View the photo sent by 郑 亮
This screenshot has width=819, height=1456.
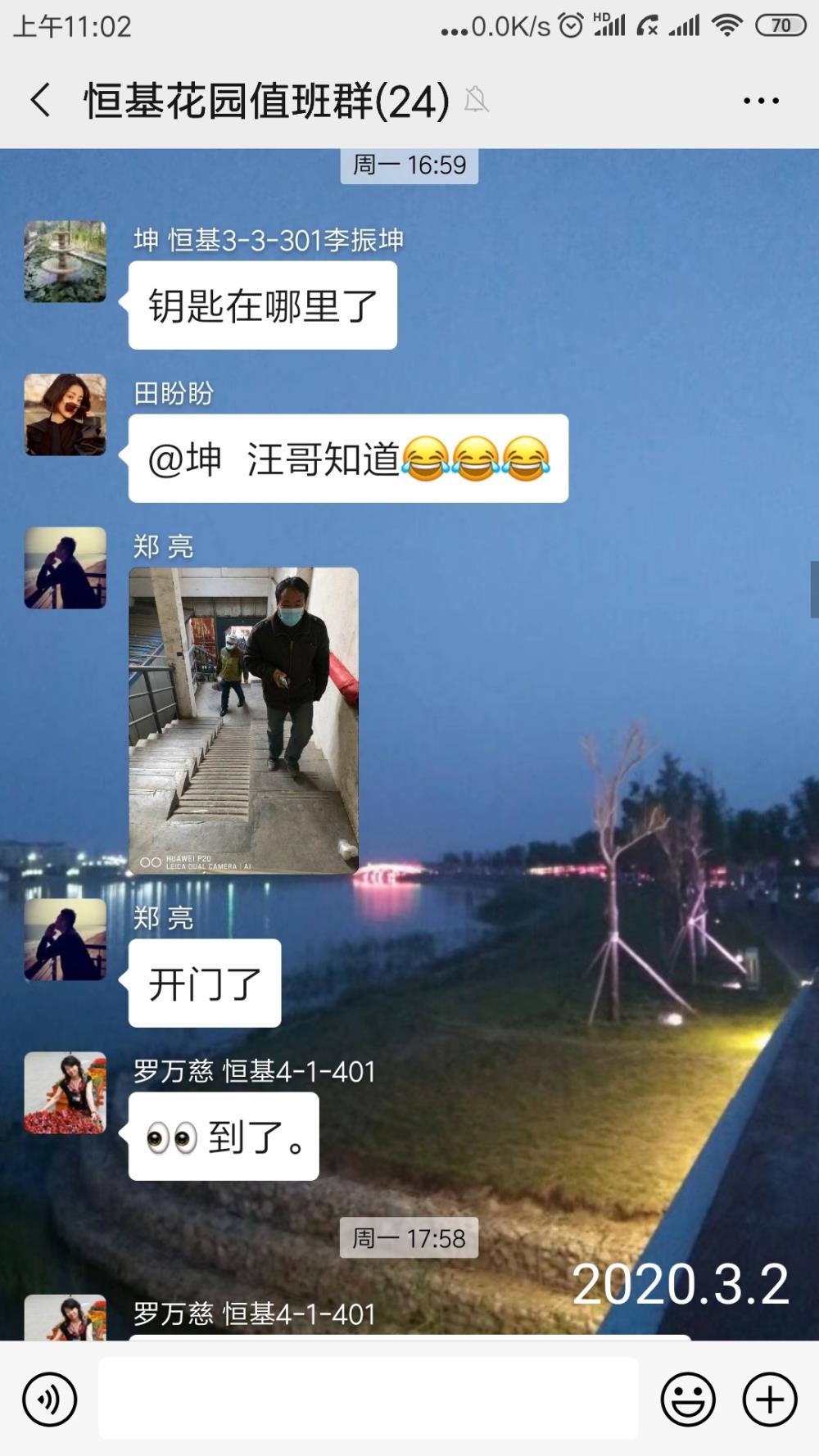[x=244, y=721]
